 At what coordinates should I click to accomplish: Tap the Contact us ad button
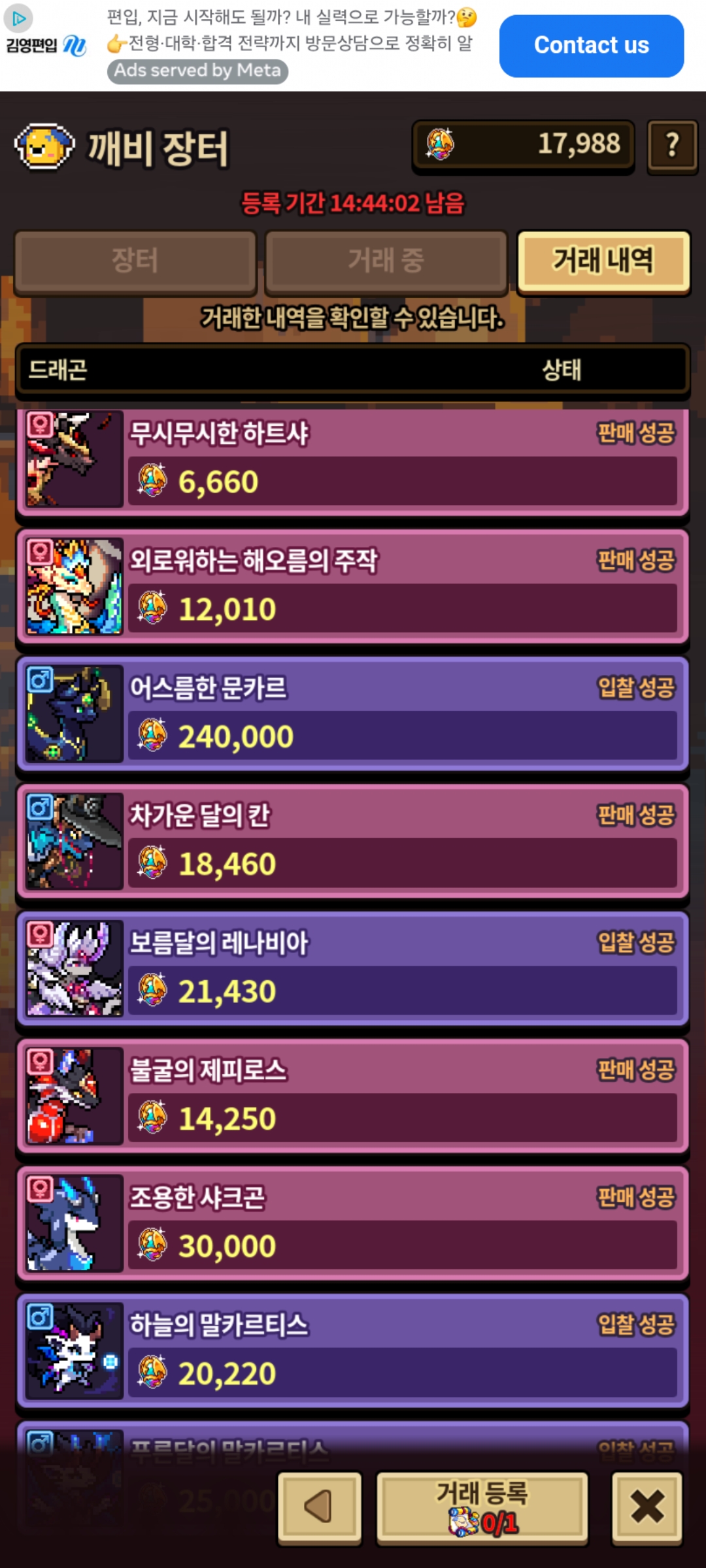pos(591,46)
